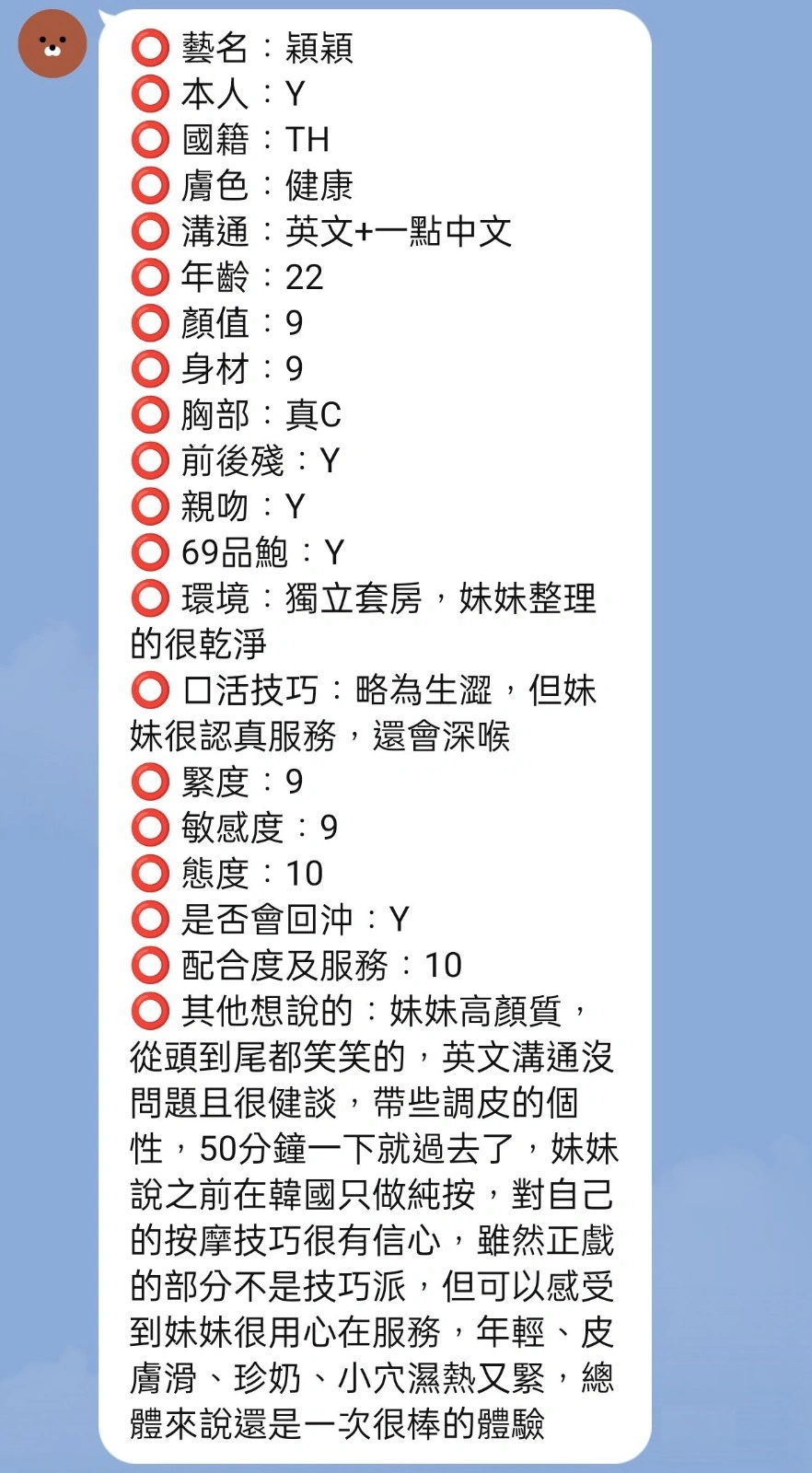Tap the red circle emoji beside 是否會回沖
812x1473 pixels.
coord(149,919)
